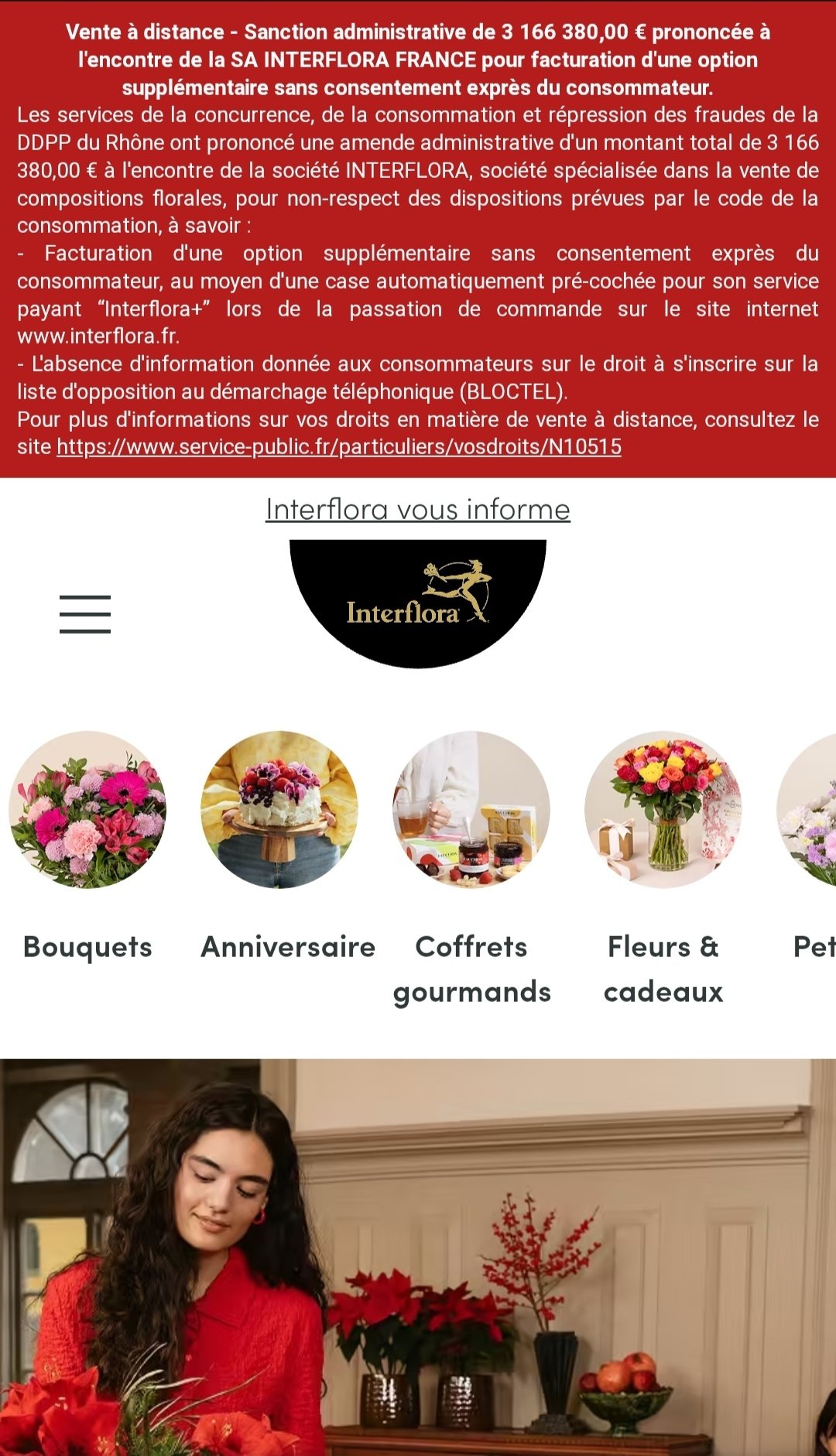Go to the Interflora home page via the logo
Viewport: 836px width, 1456px height.
click(418, 600)
